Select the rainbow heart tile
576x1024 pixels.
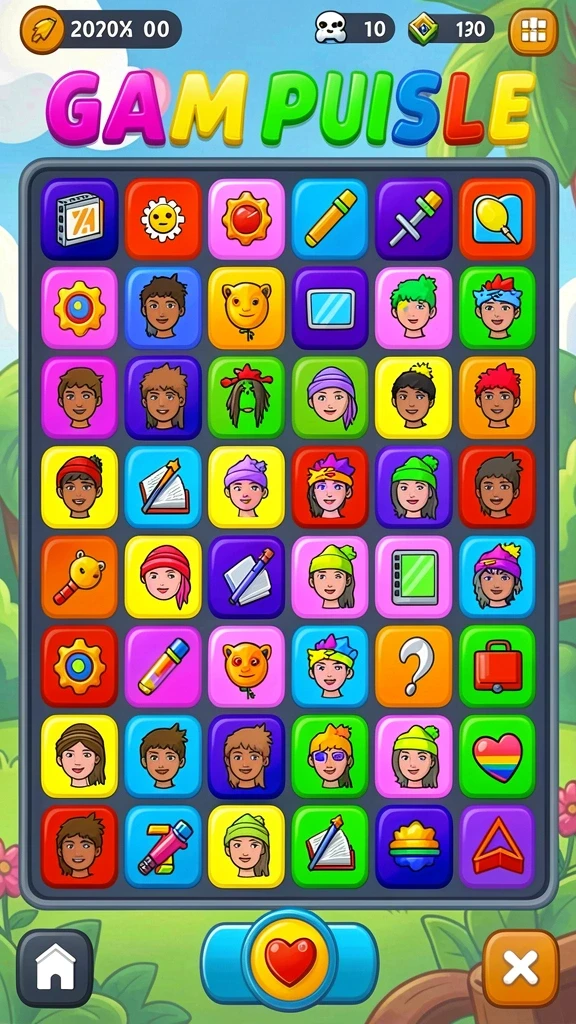click(498, 756)
